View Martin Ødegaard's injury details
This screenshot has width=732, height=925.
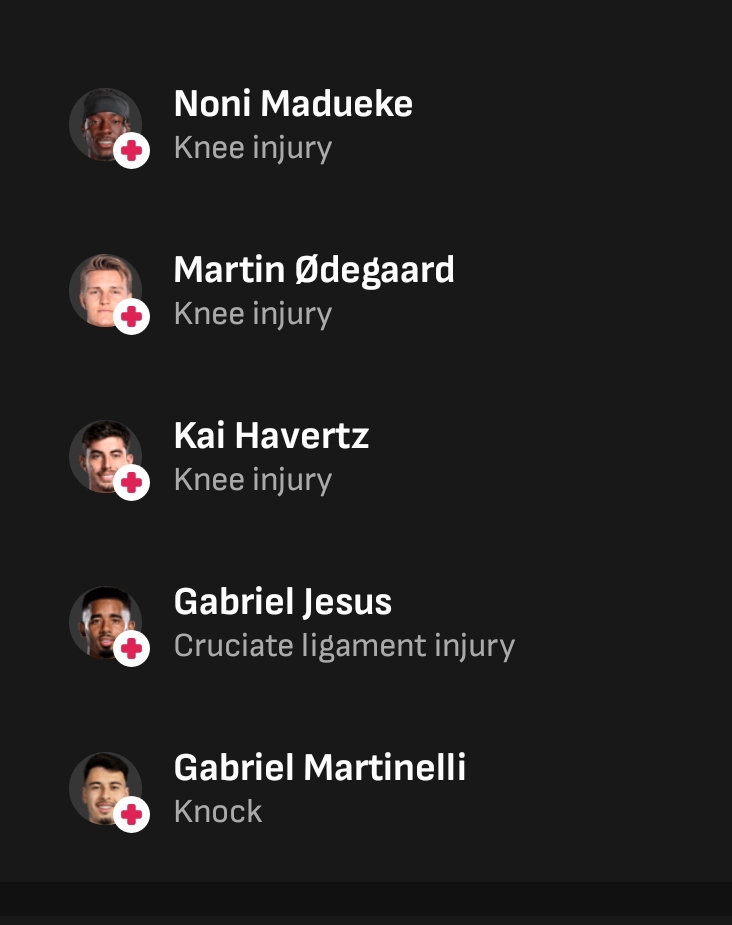point(252,314)
